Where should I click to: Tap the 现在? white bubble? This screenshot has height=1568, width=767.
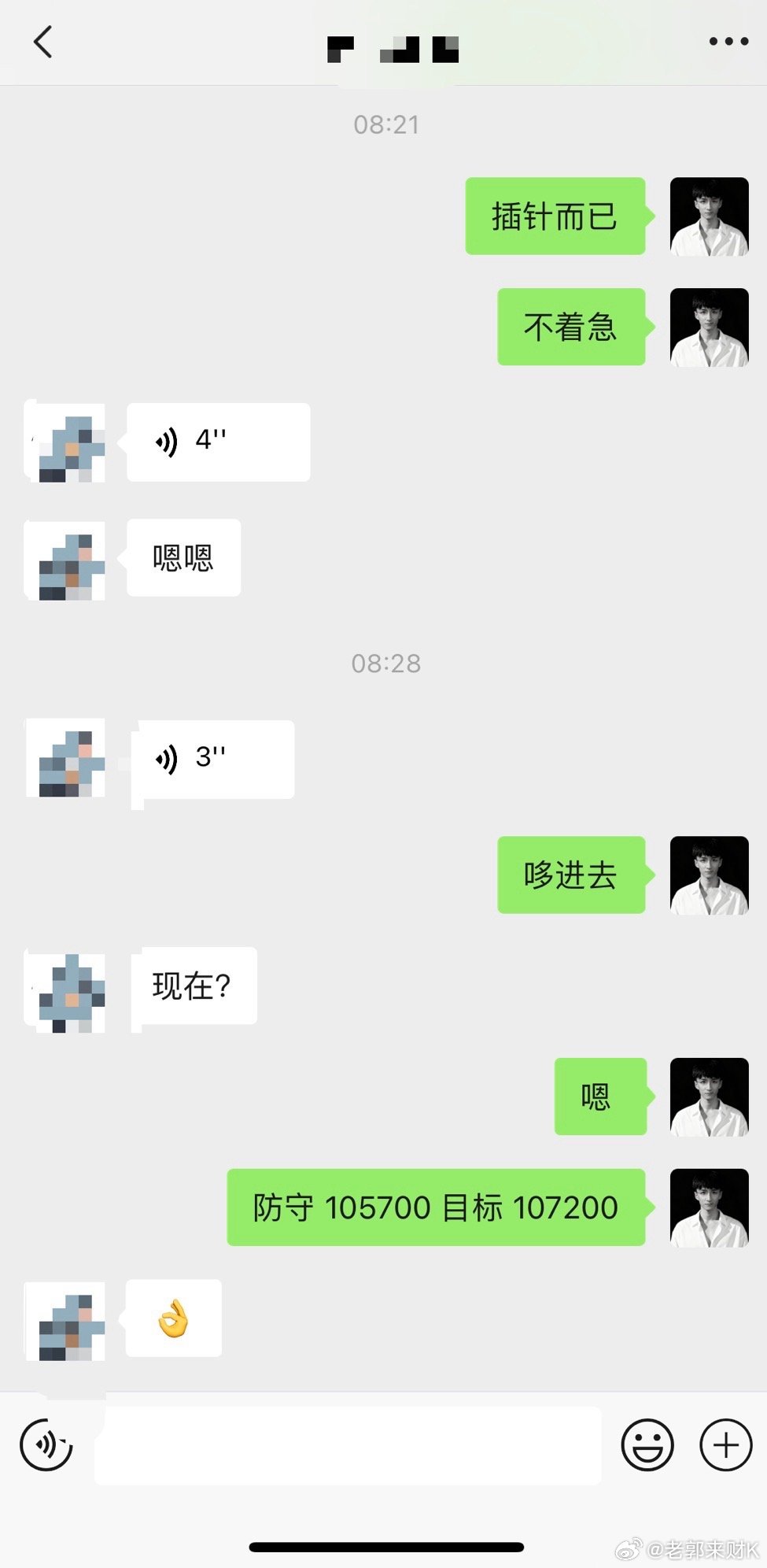[194, 986]
